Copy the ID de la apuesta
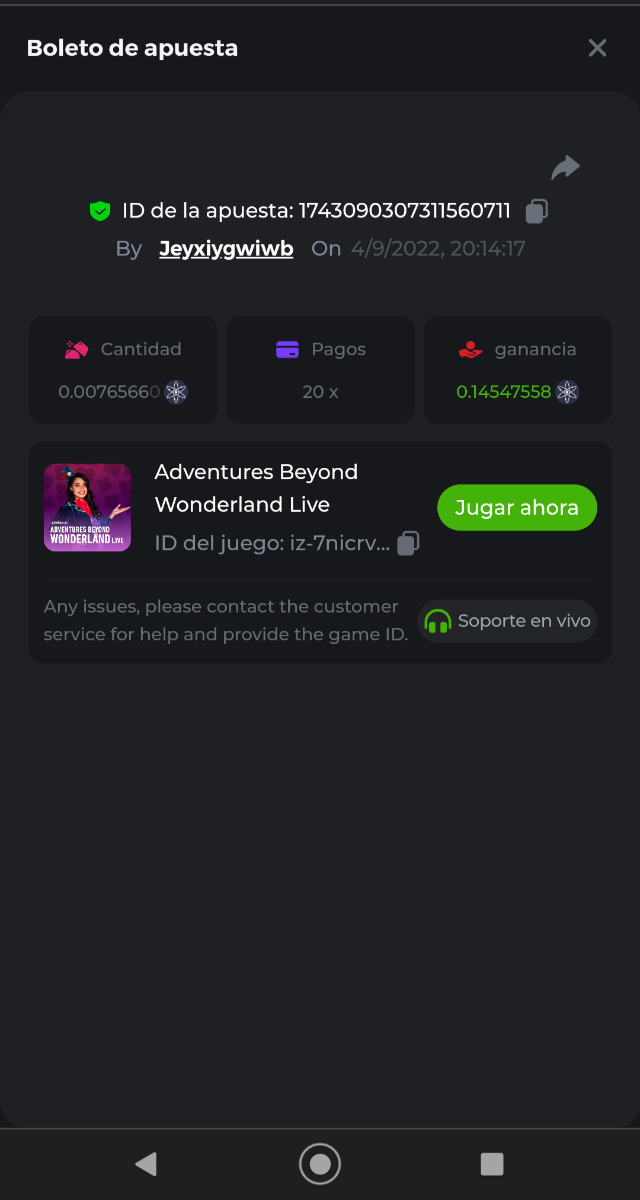Image resolution: width=640 pixels, height=1200 pixels. coord(537,211)
